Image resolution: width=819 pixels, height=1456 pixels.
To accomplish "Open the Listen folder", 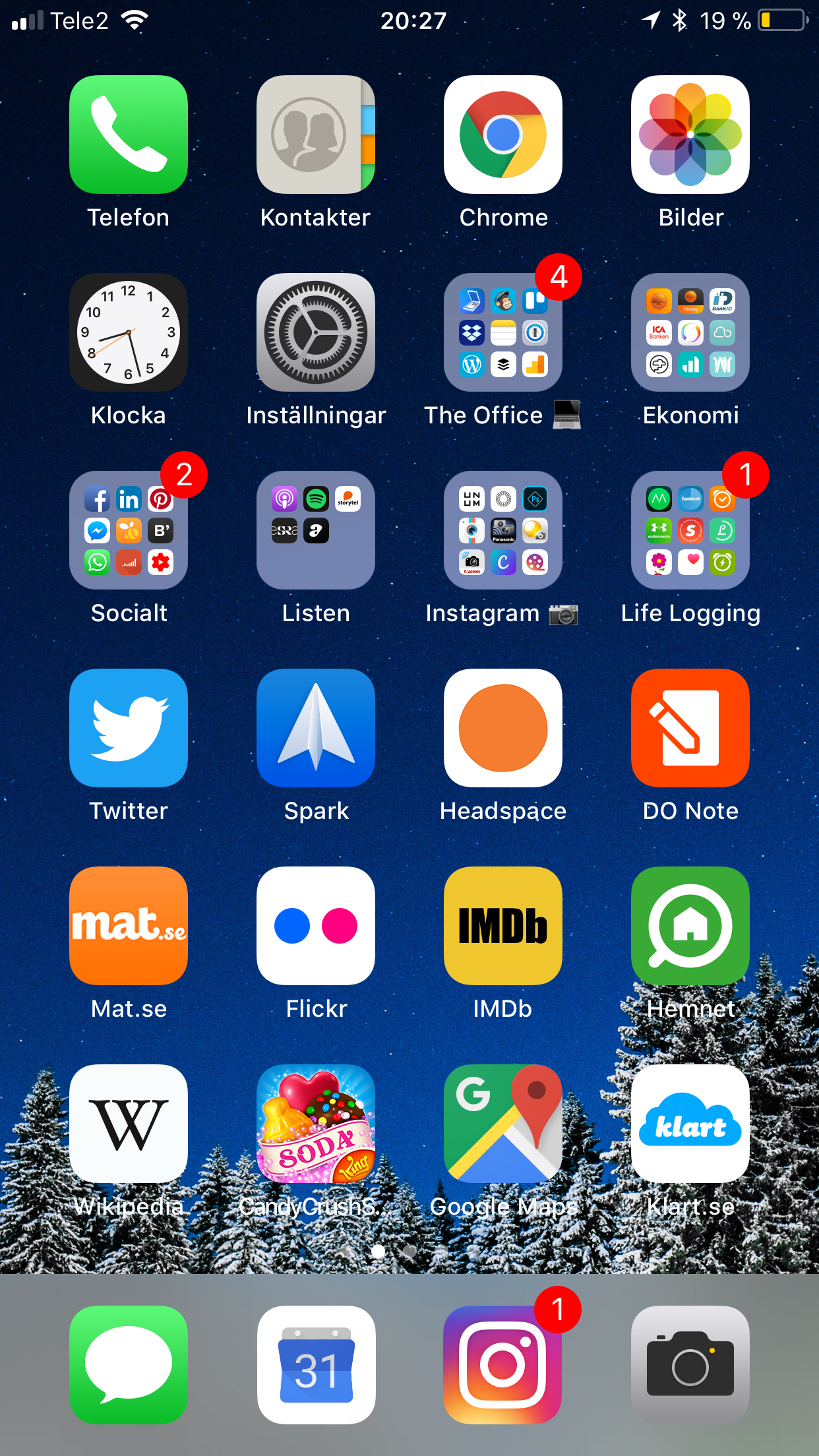I will tap(316, 530).
